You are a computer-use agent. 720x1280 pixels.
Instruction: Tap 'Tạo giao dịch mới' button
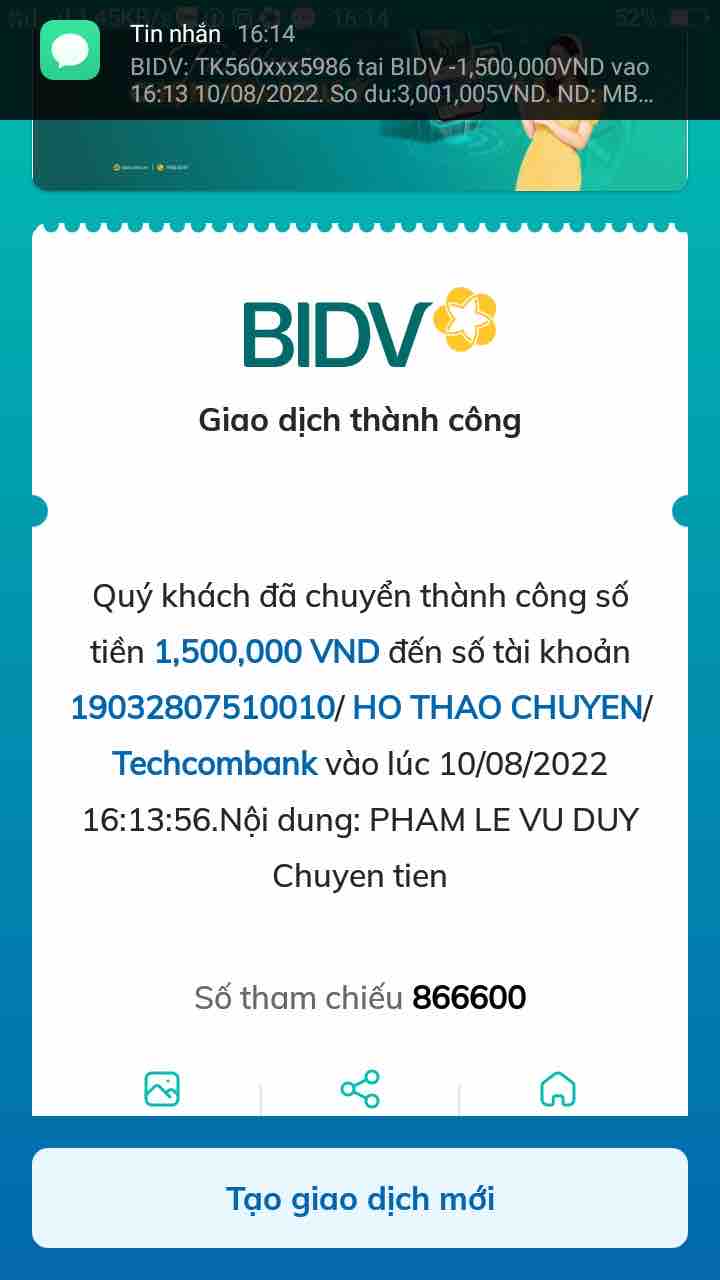tap(360, 1198)
